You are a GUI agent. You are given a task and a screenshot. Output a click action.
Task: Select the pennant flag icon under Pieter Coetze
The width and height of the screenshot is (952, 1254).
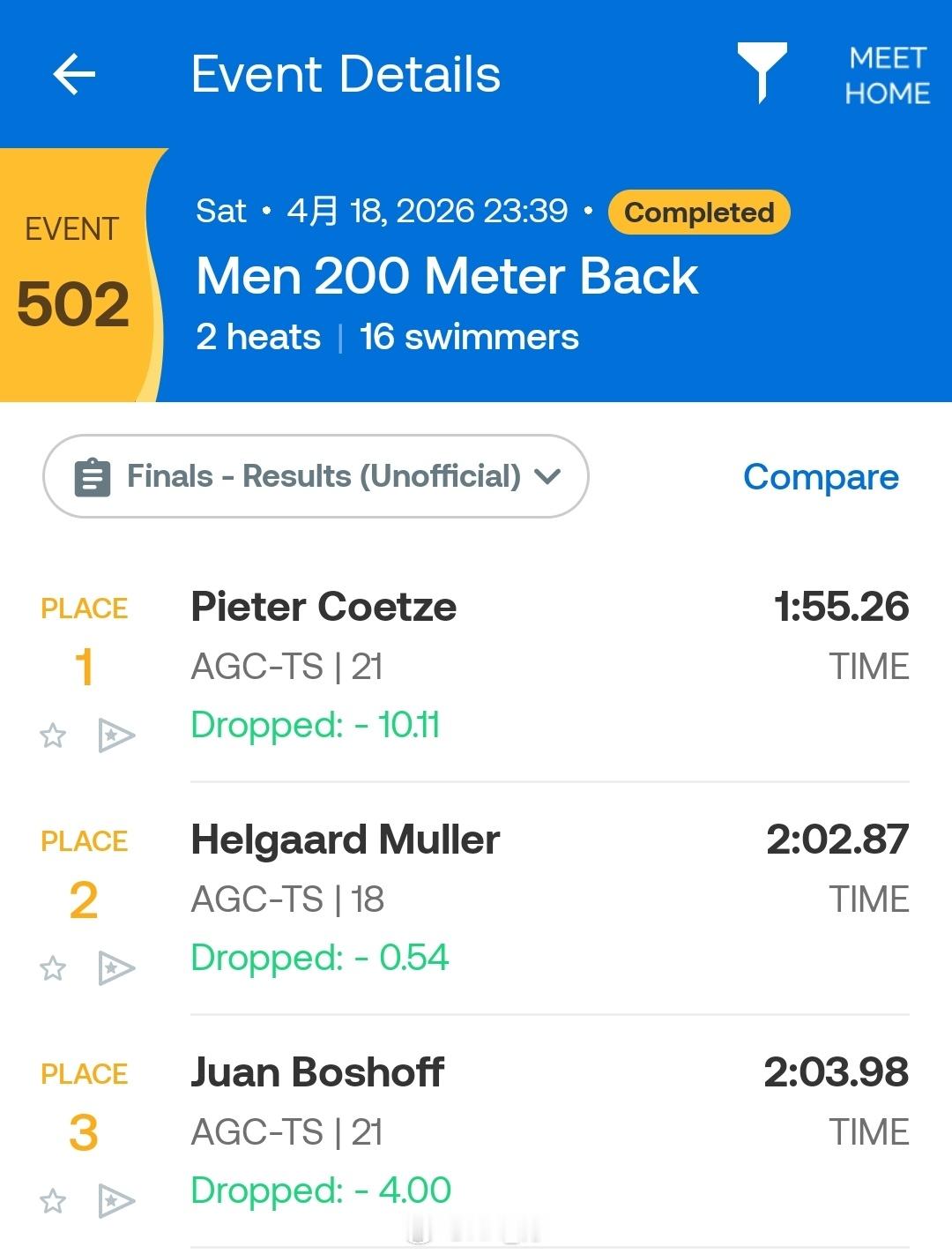coord(115,735)
